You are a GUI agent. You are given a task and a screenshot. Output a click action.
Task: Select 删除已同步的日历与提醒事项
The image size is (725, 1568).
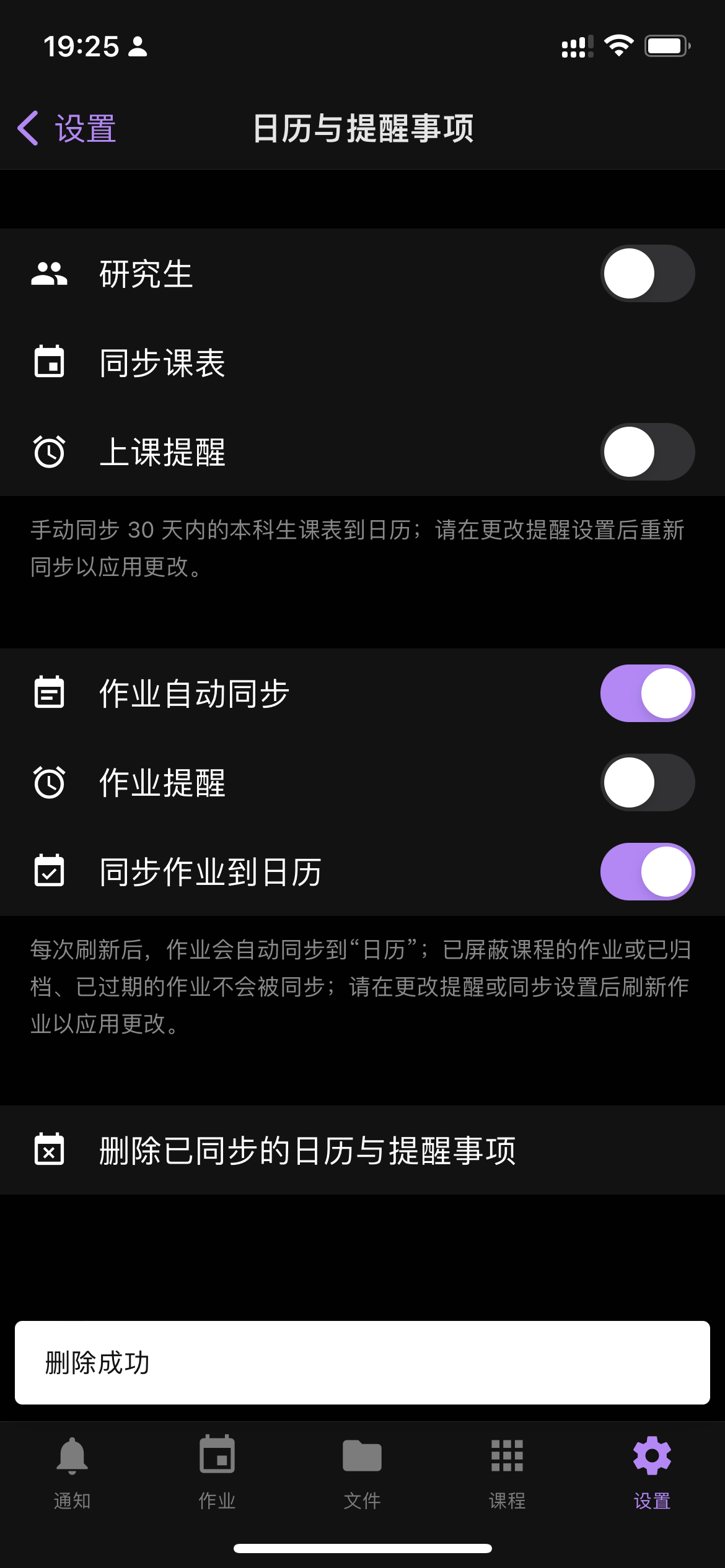point(307,1151)
